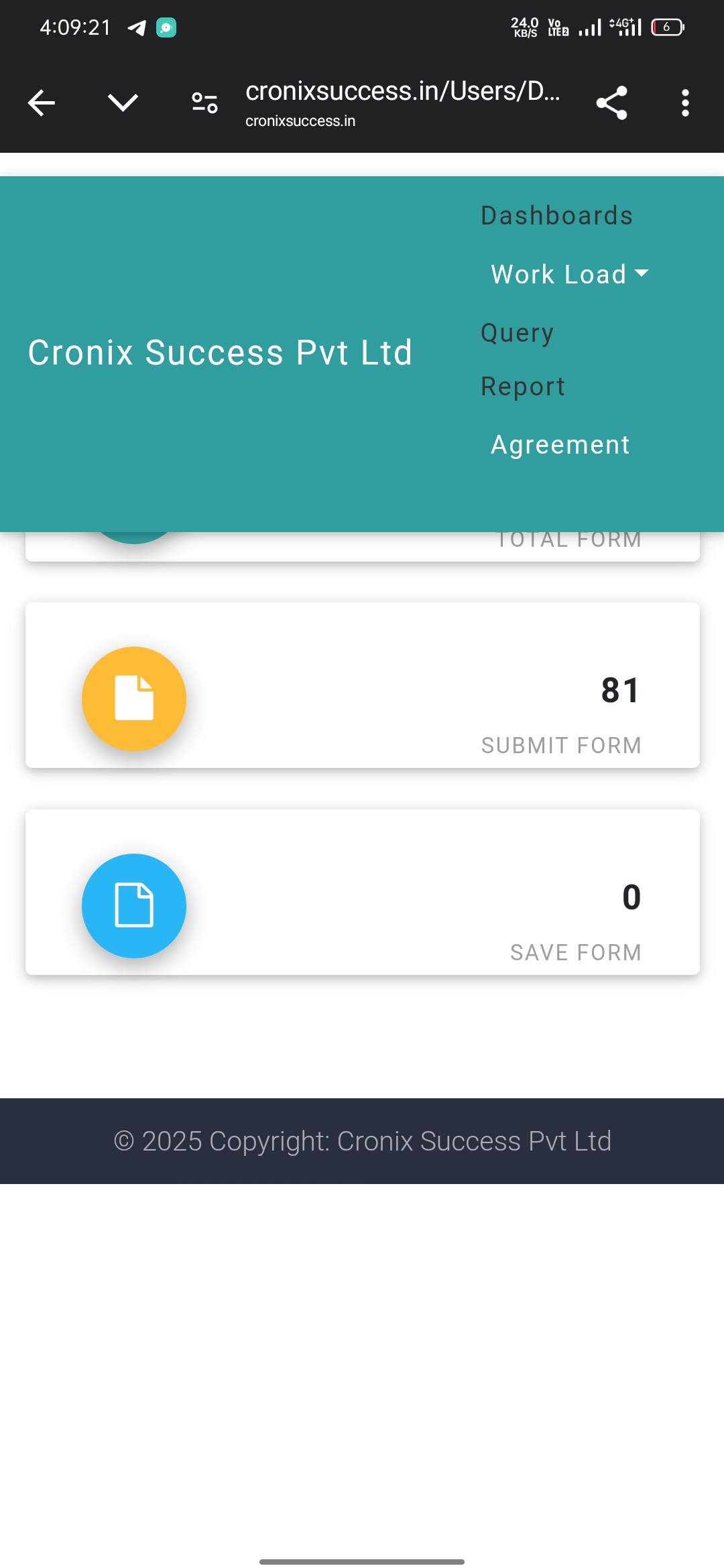Go to the Report section
The image size is (724, 1568).
click(523, 387)
